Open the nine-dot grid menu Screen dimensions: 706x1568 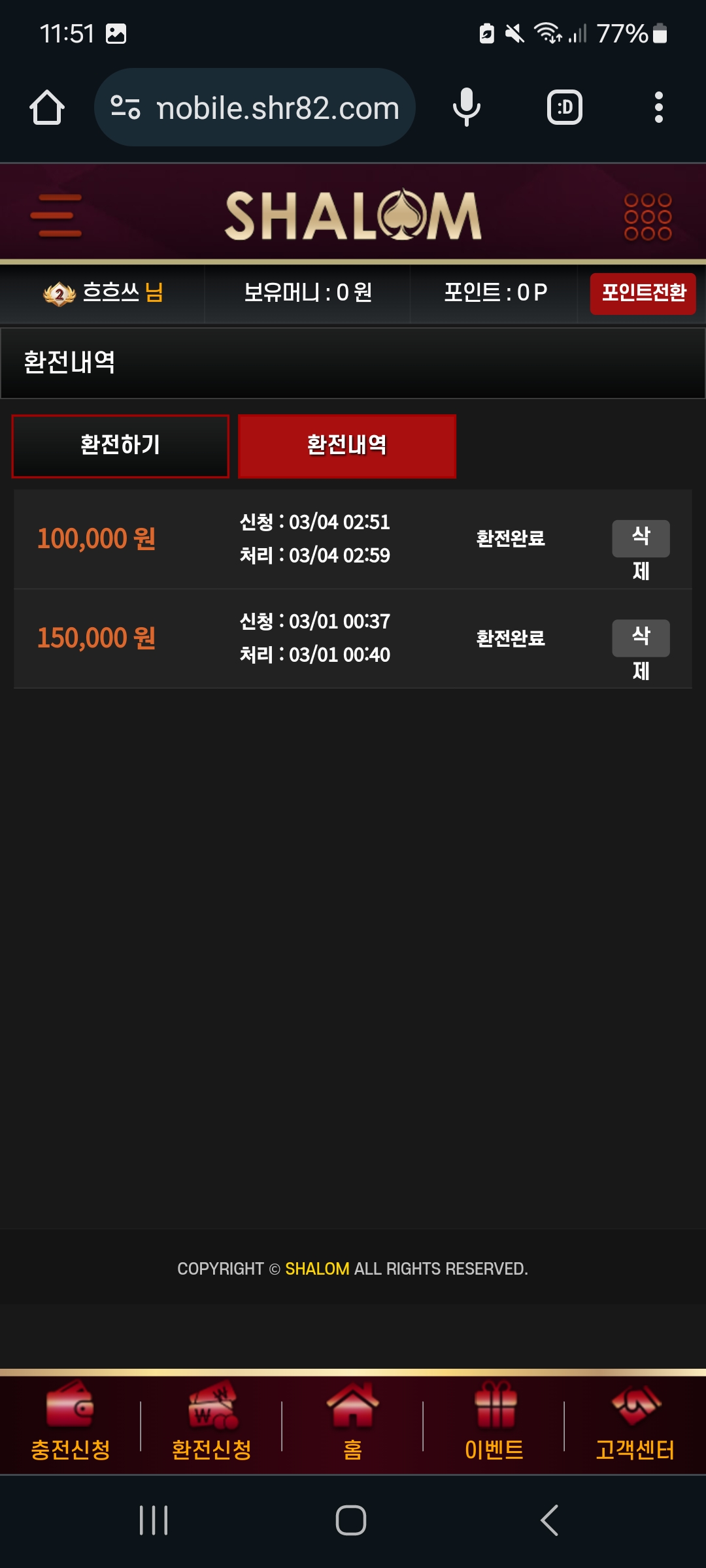(648, 217)
